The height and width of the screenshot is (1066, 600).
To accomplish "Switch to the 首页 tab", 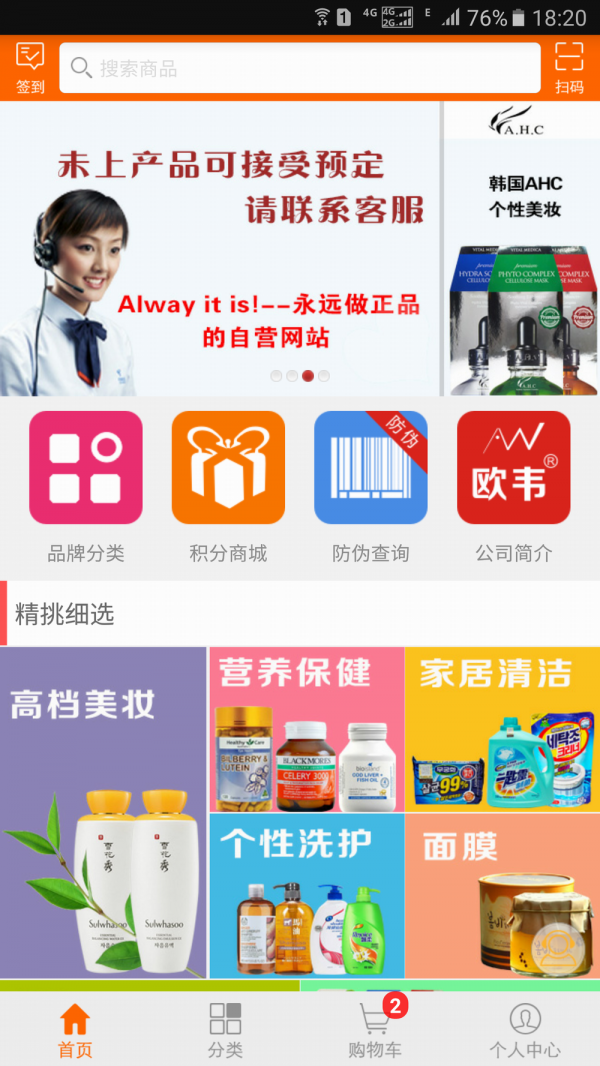I will click(x=75, y=1030).
